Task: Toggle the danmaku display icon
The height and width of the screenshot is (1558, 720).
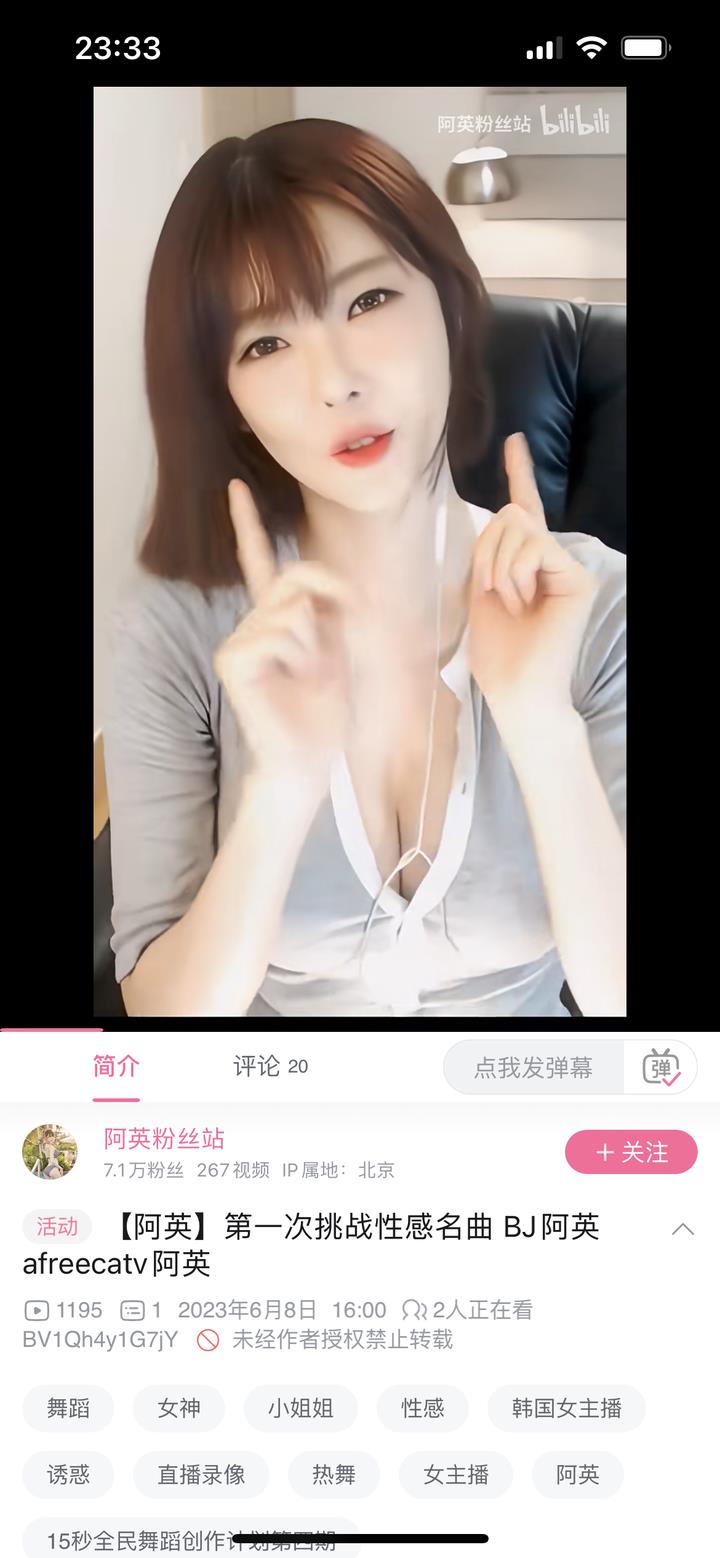Action: coord(661,1068)
